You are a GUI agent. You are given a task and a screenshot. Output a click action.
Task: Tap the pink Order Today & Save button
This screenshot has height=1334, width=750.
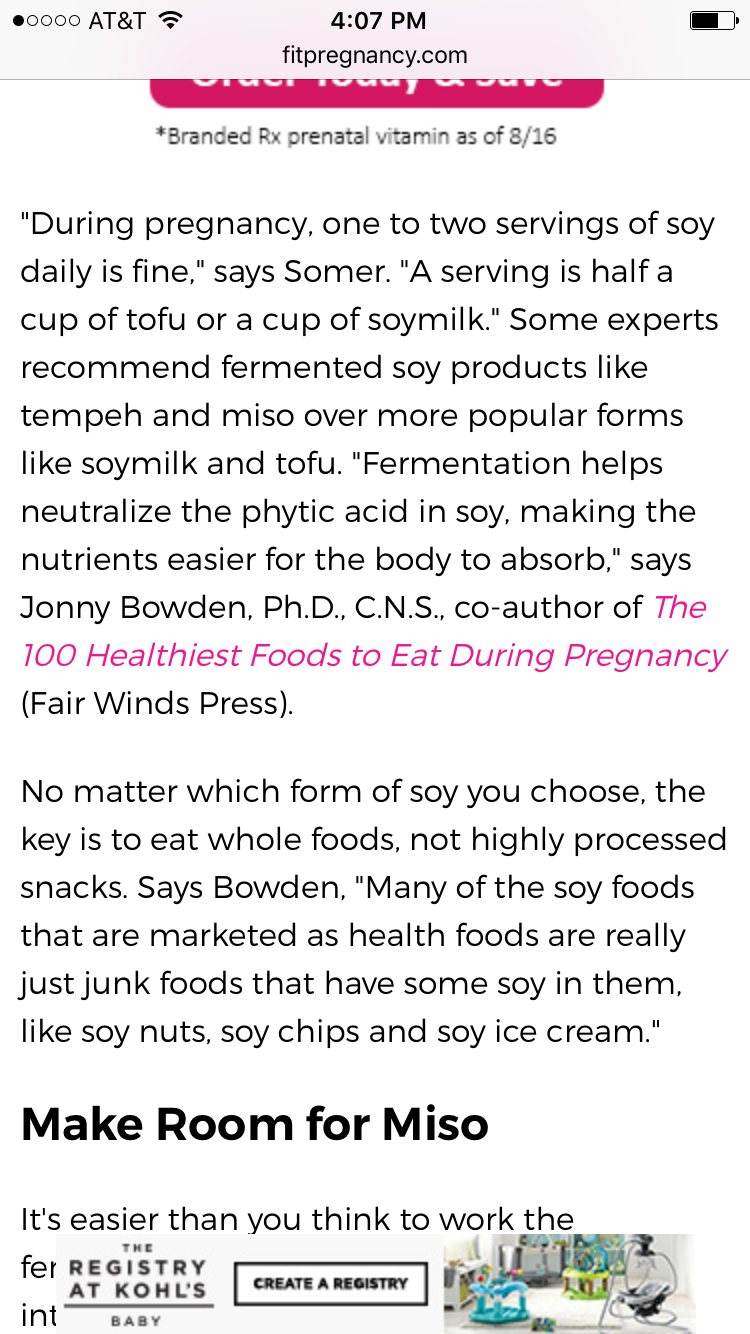pyautogui.click(x=377, y=92)
